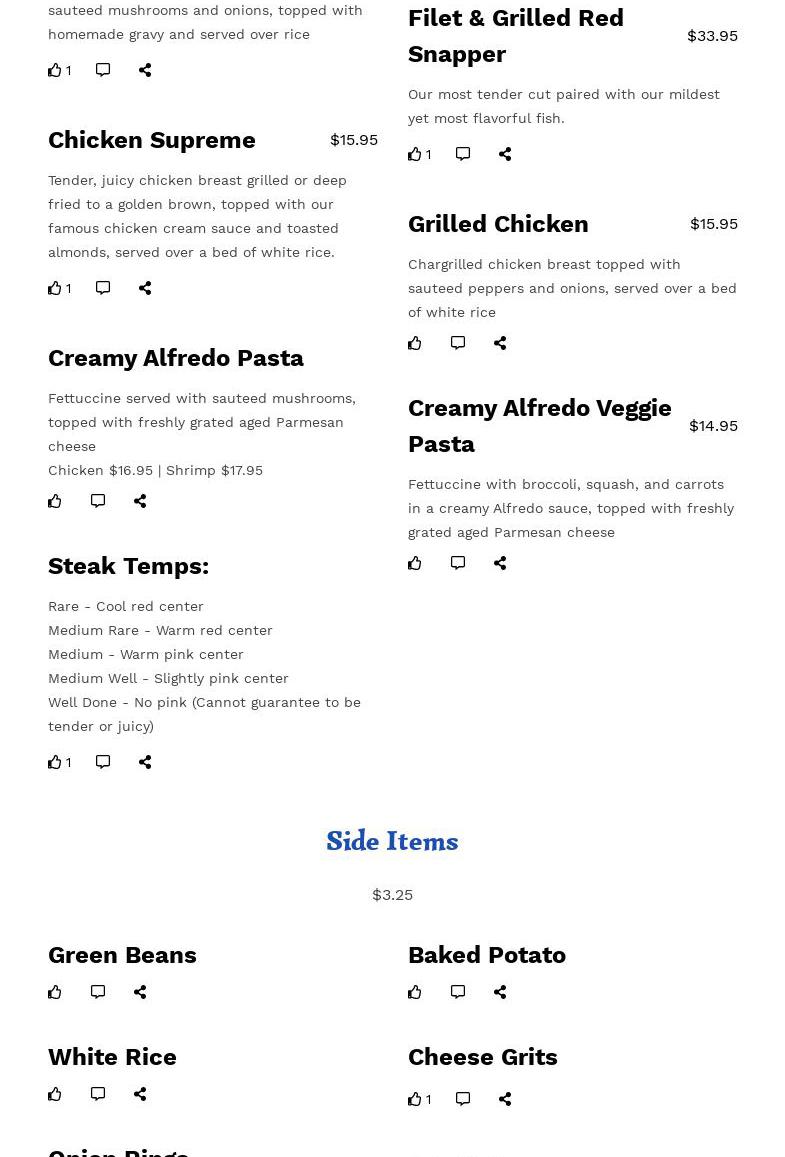Share the Green Beans side
Viewport: 785px width, 1157px height.
pyautogui.click(x=140, y=992)
